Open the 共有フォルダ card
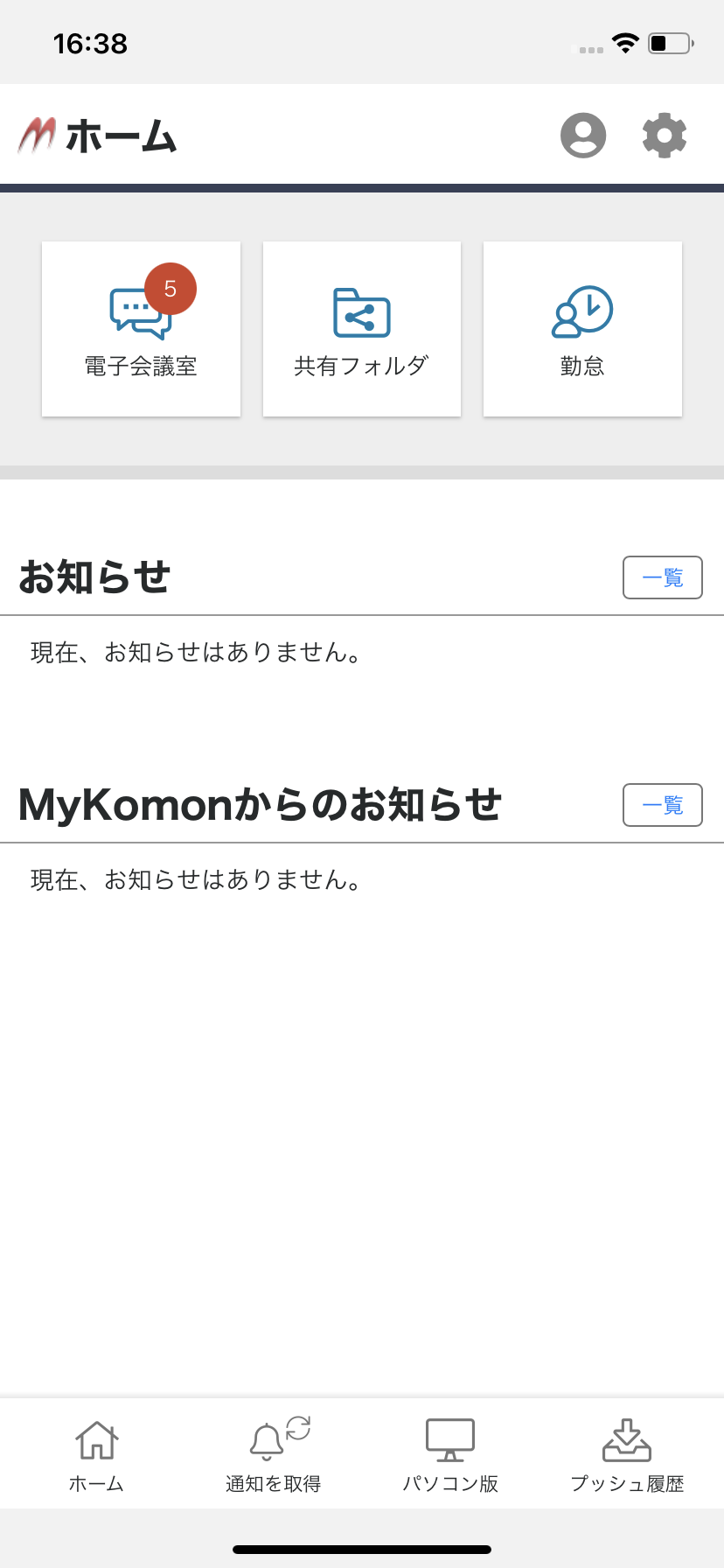 point(362,329)
